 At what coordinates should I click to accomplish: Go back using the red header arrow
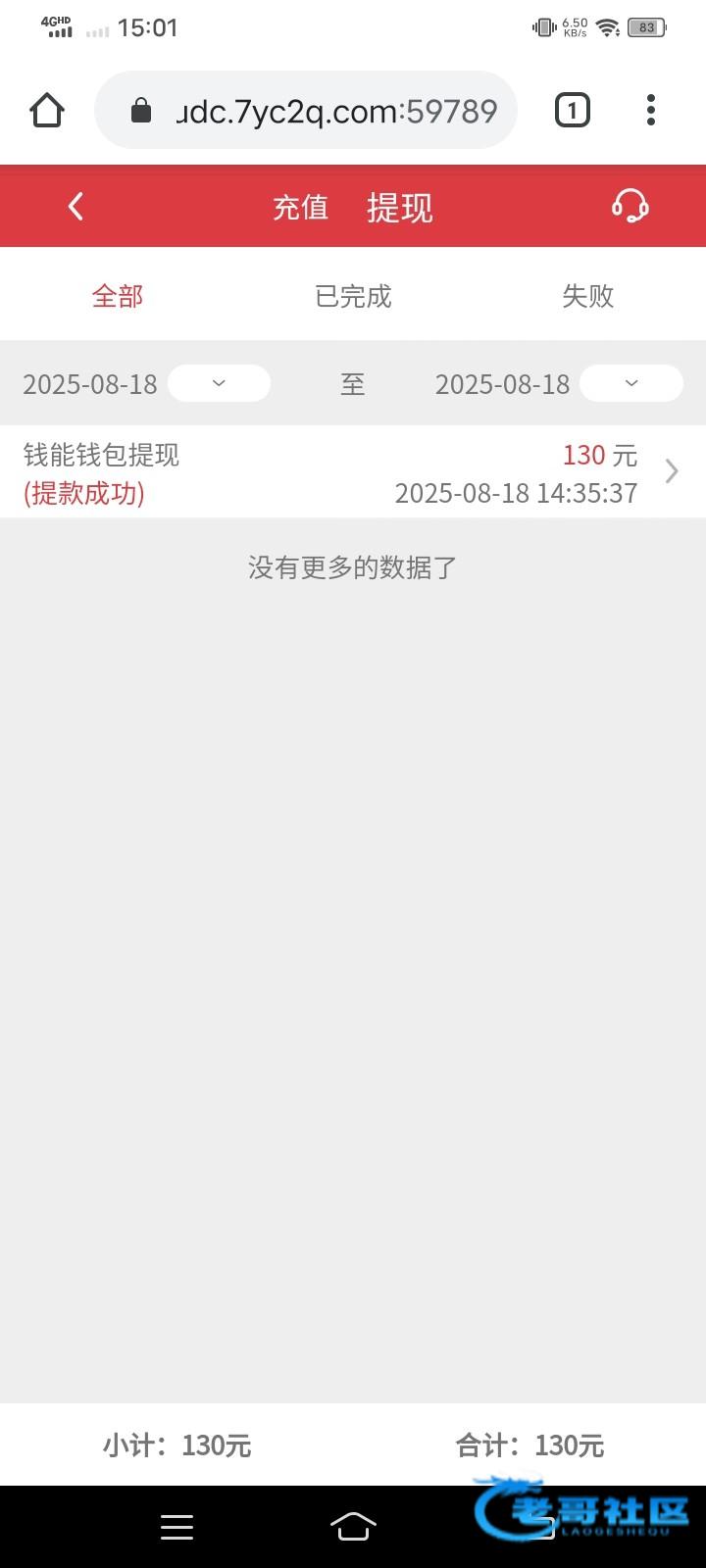coord(76,207)
